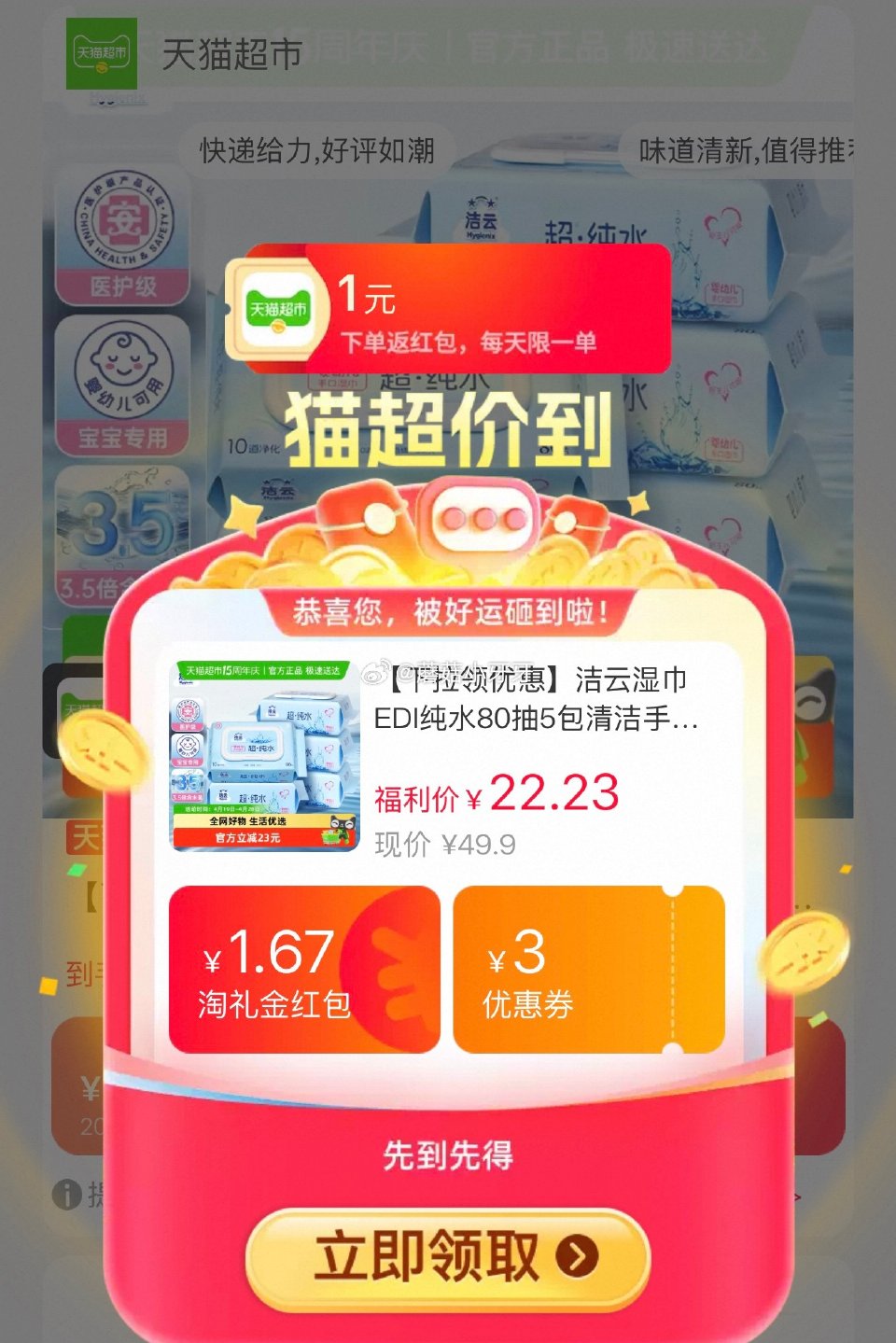Image resolution: width=896 pixels, height=1343 pixels.
Task: Click the 天猫超市 green logo icon
Action: coord(102,54)
